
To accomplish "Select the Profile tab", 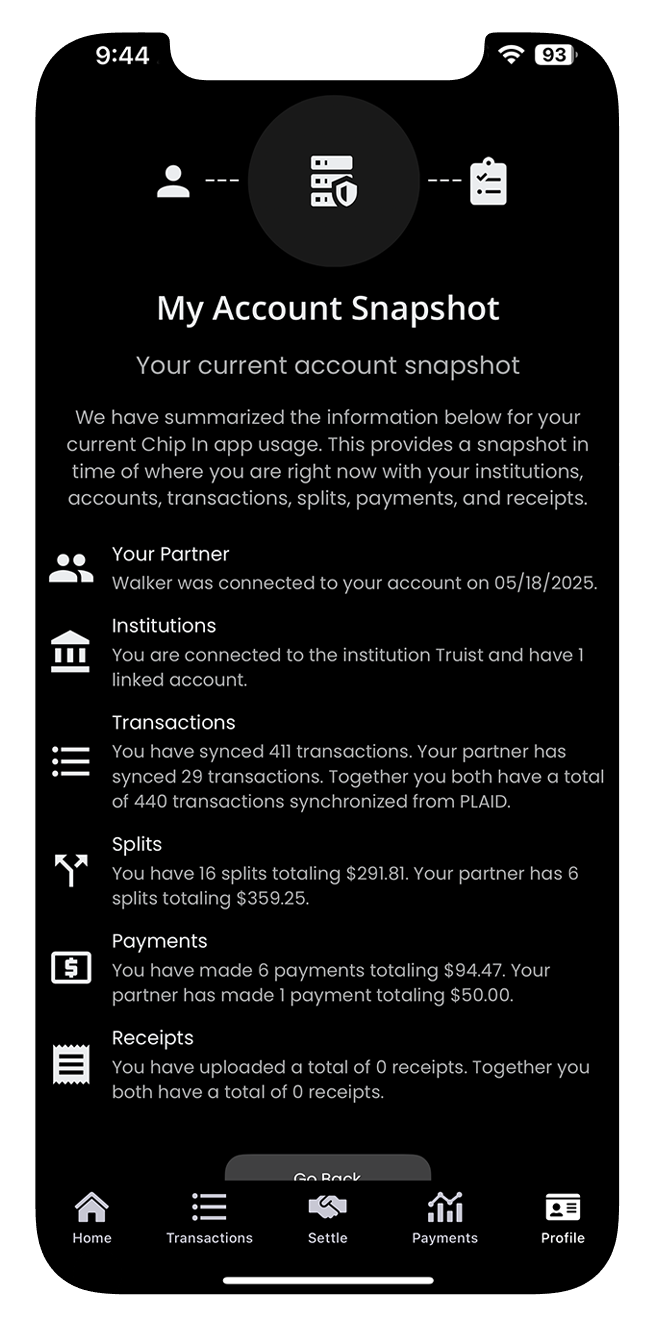I will click(x=562, y=1217).
